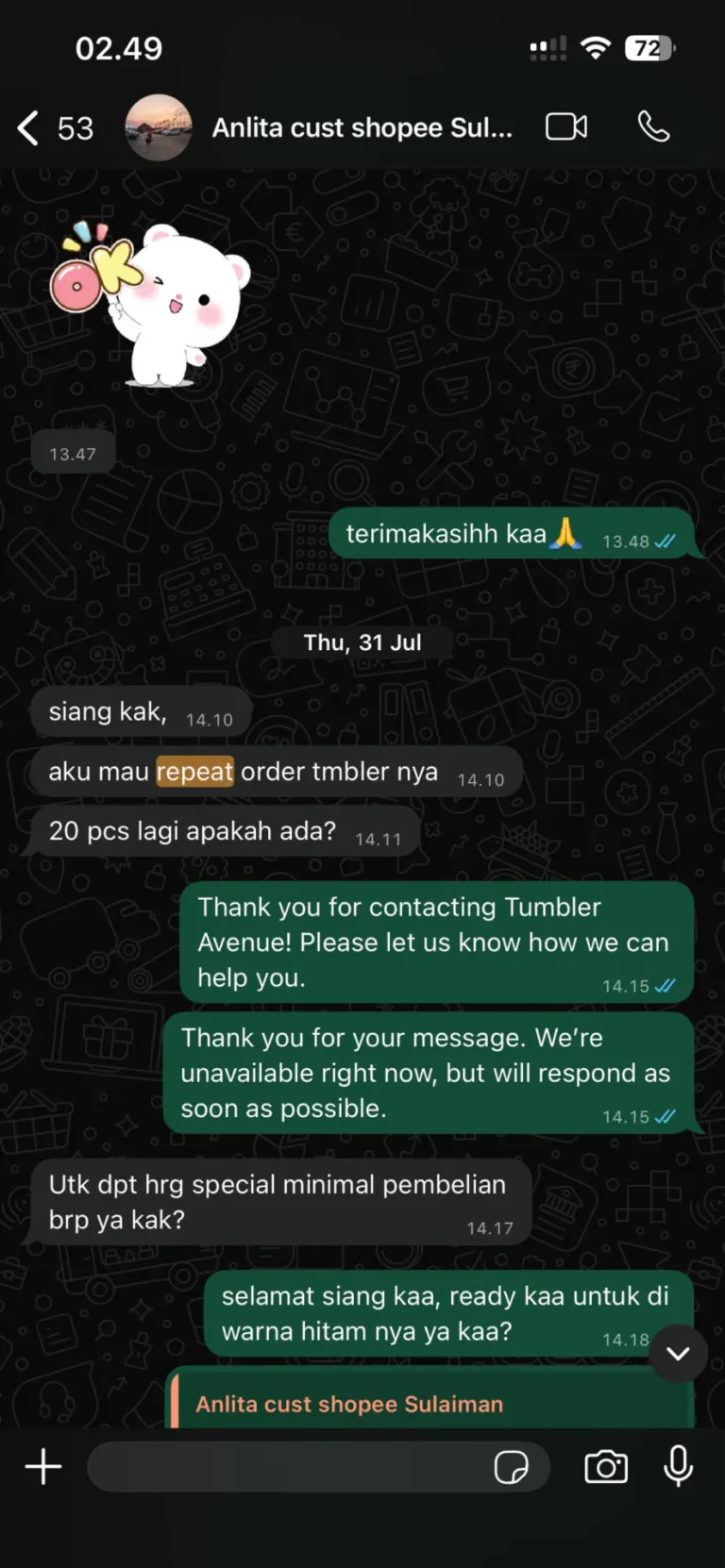Go back to the chats list
Screen dimensions: 725x1568
pos(30,127)
